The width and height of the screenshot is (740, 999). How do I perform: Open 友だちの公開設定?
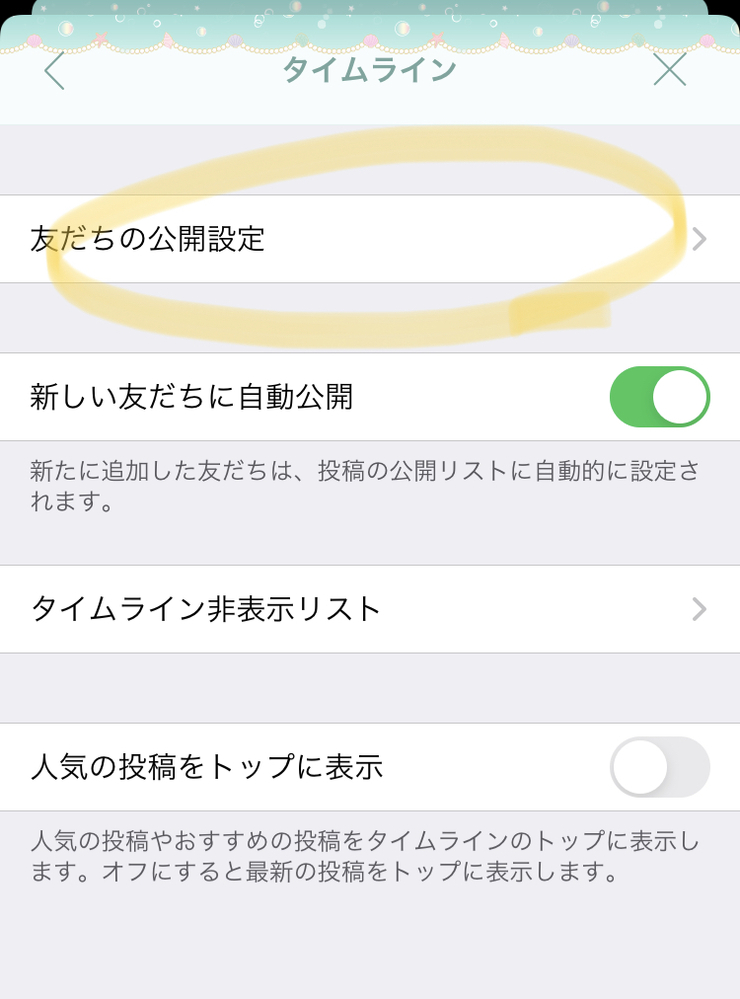369,239
